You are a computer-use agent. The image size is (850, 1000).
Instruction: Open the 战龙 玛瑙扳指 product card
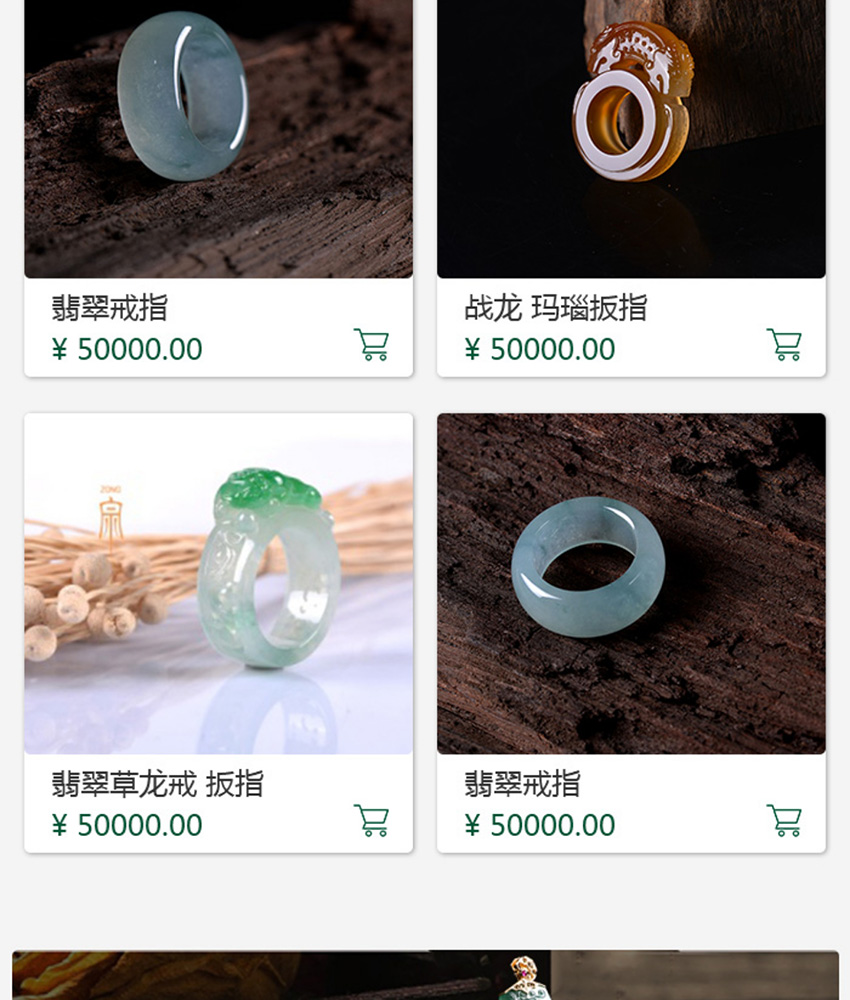[x=631, y=140]
